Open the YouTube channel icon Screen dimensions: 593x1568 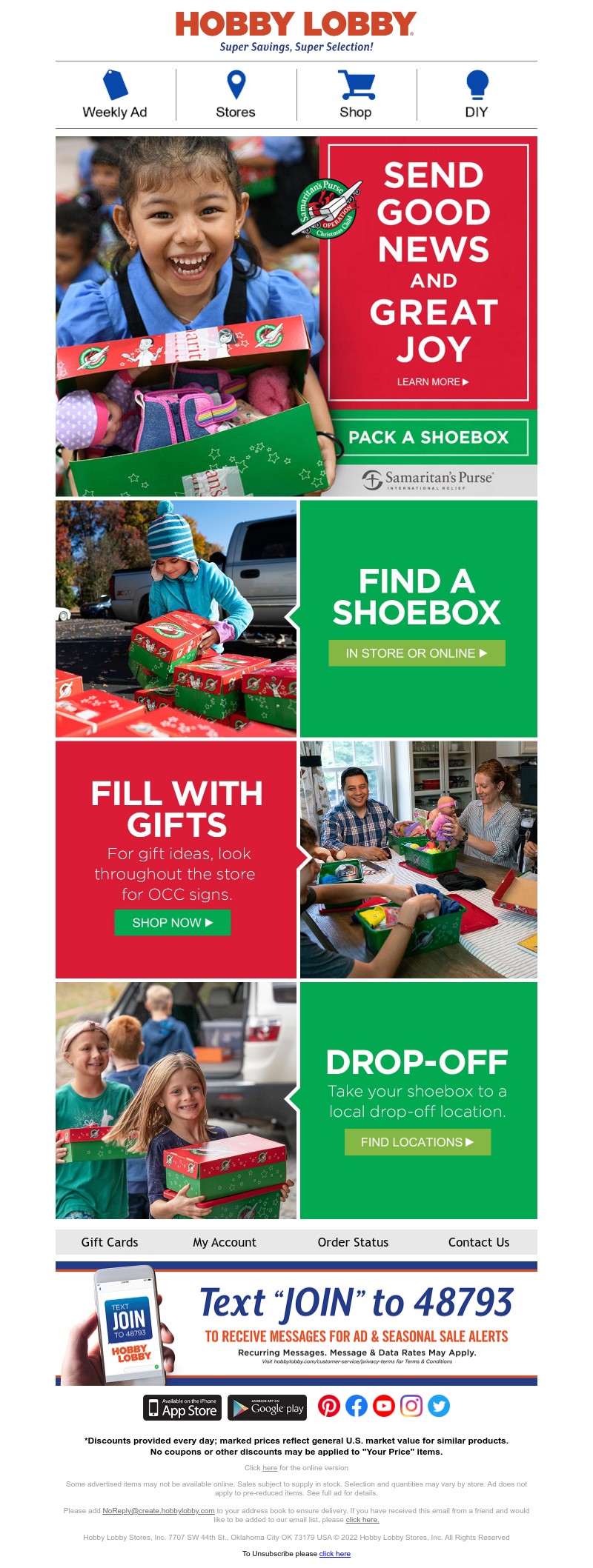pyautogui.click(x=384, y=1406)
